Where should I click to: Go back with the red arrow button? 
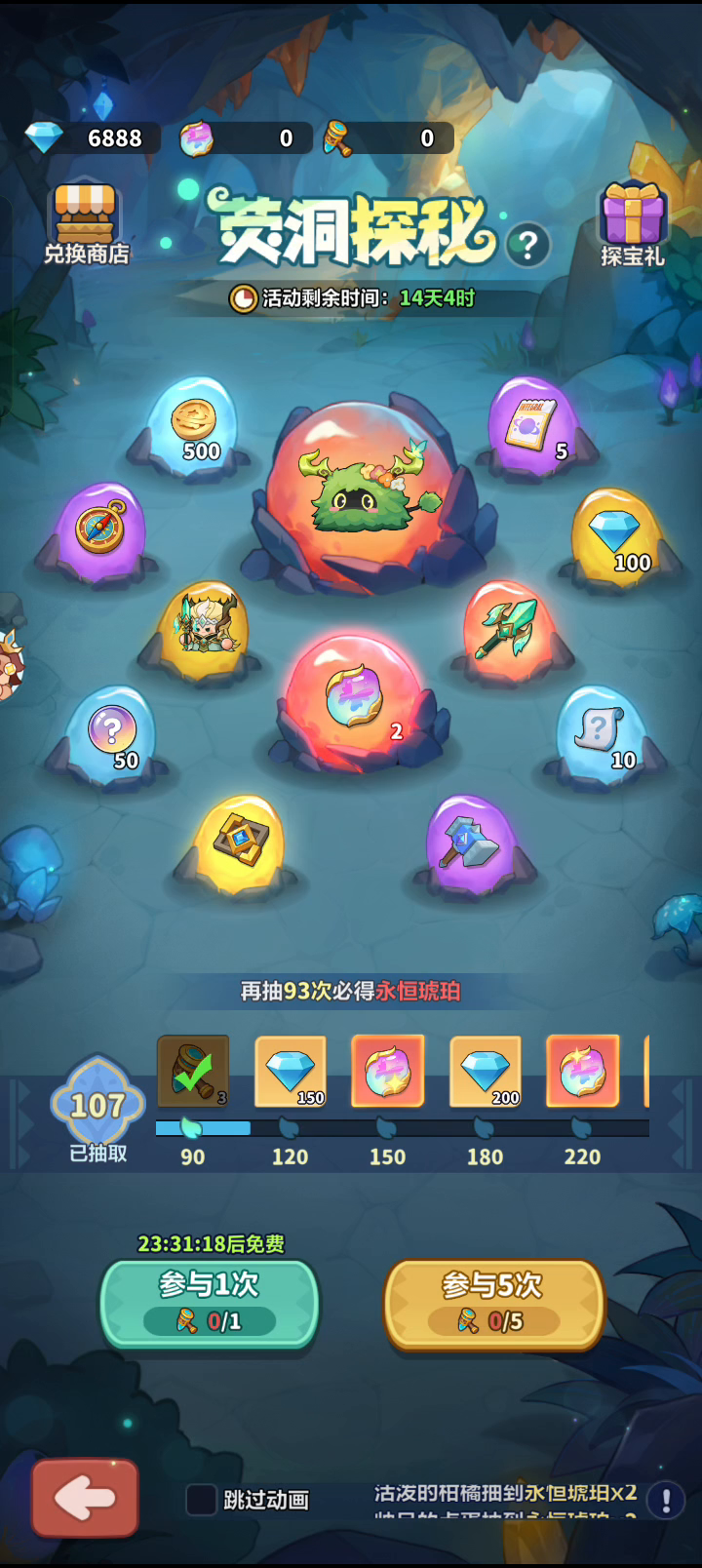point(85,1498)
